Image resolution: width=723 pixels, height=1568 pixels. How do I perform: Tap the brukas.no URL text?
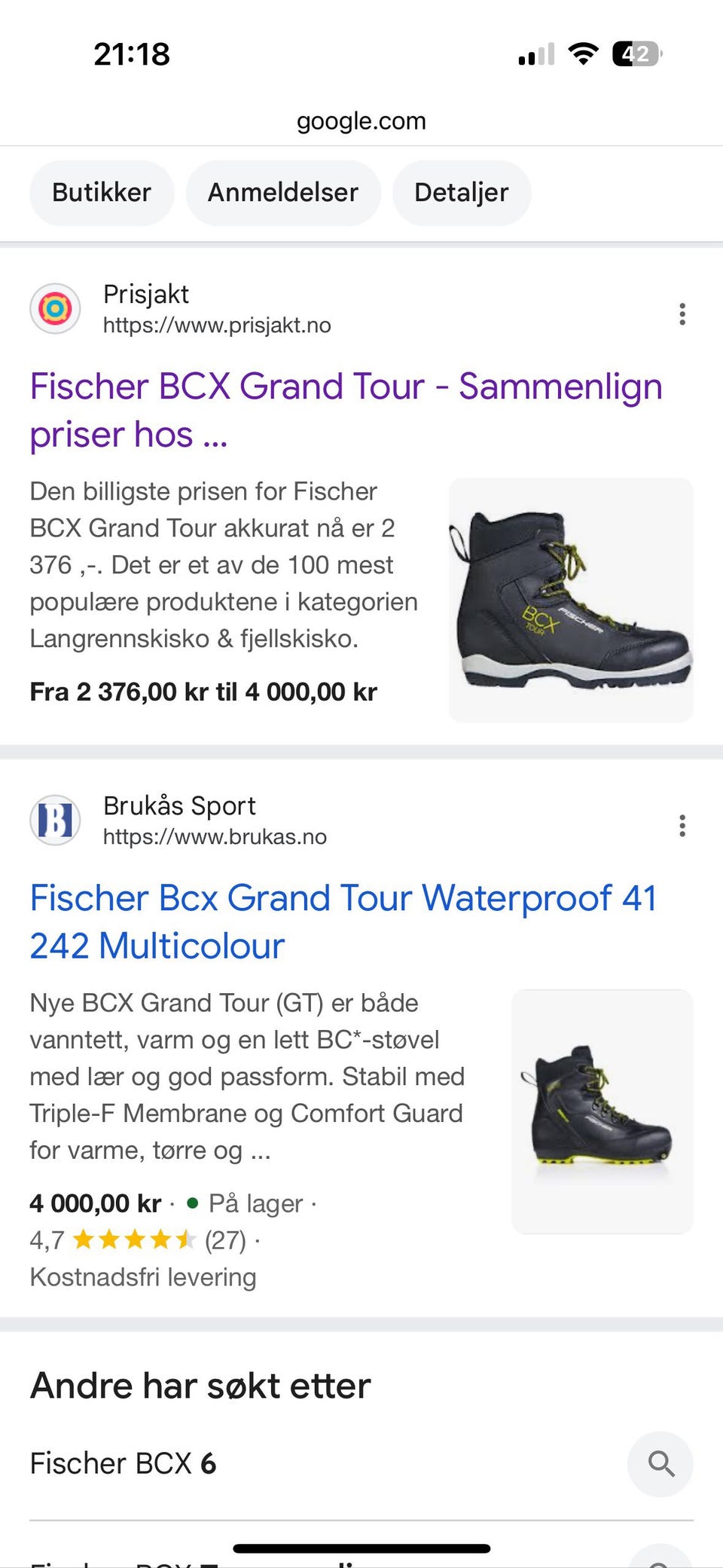(215, 836)
